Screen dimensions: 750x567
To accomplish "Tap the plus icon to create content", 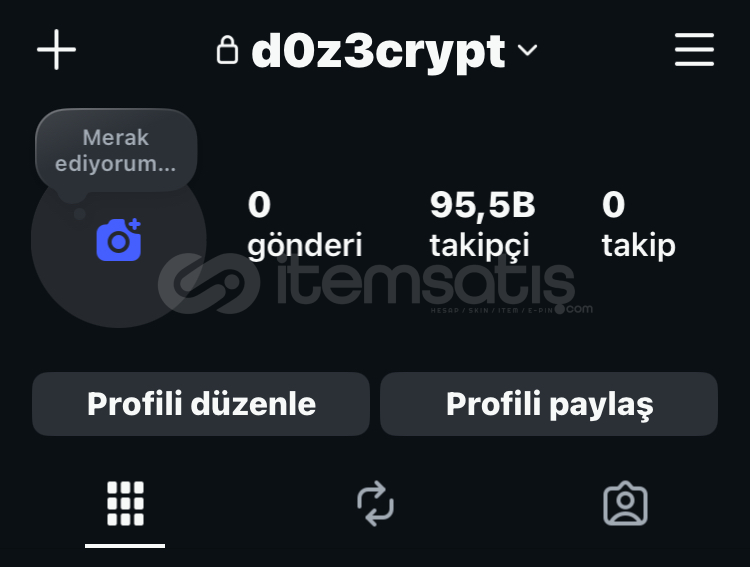I will [57, 50].
